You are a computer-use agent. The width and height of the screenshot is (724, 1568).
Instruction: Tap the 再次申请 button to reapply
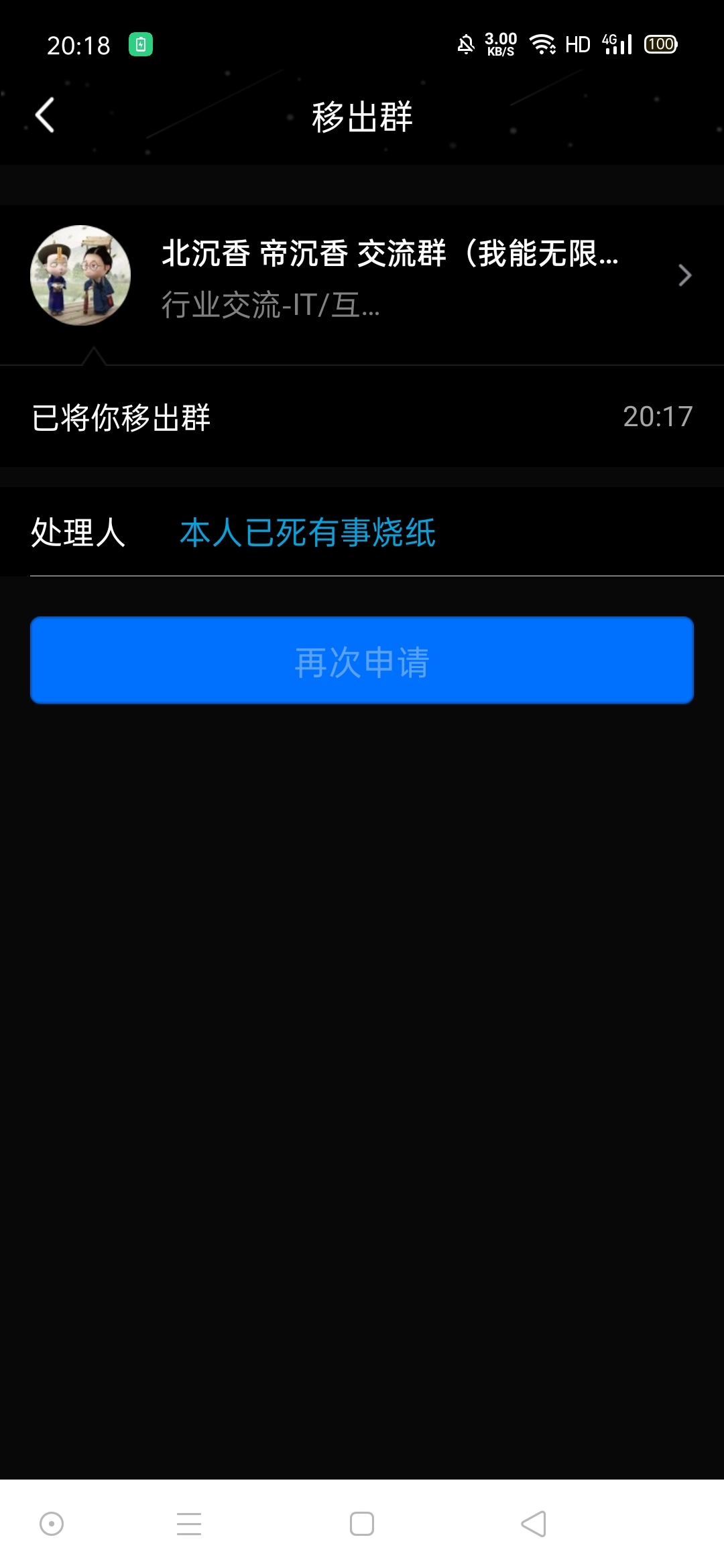362,661
